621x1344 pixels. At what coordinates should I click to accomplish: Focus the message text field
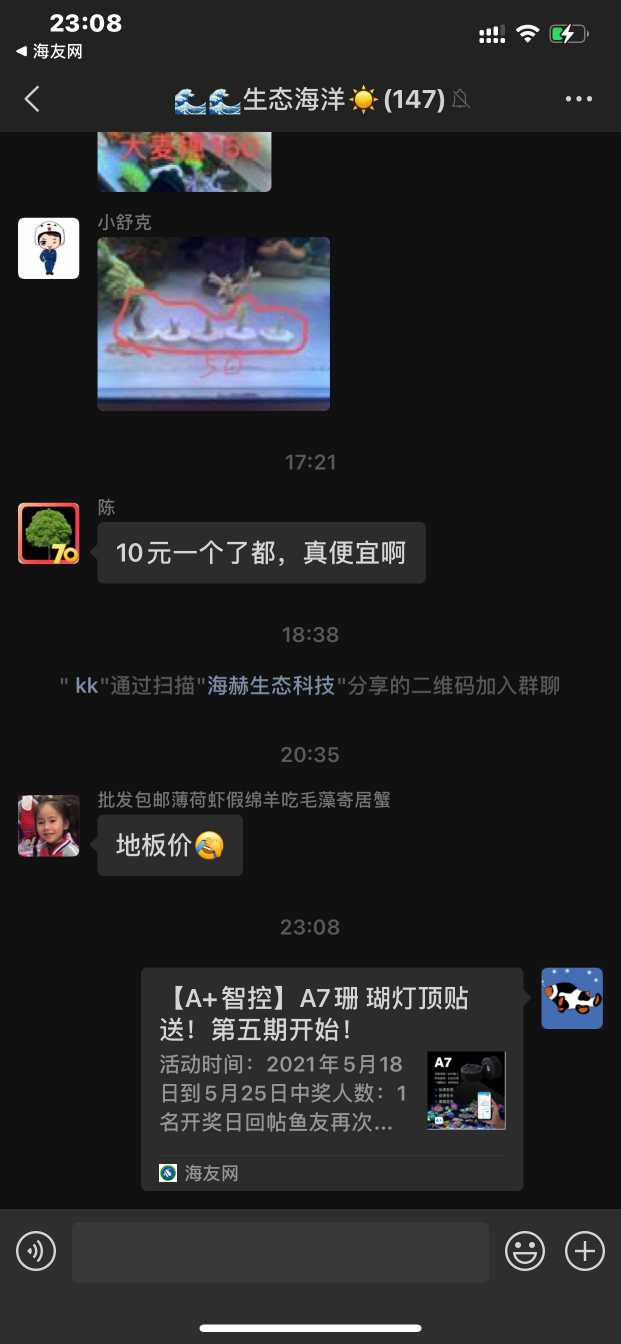tap(280, 1251)
